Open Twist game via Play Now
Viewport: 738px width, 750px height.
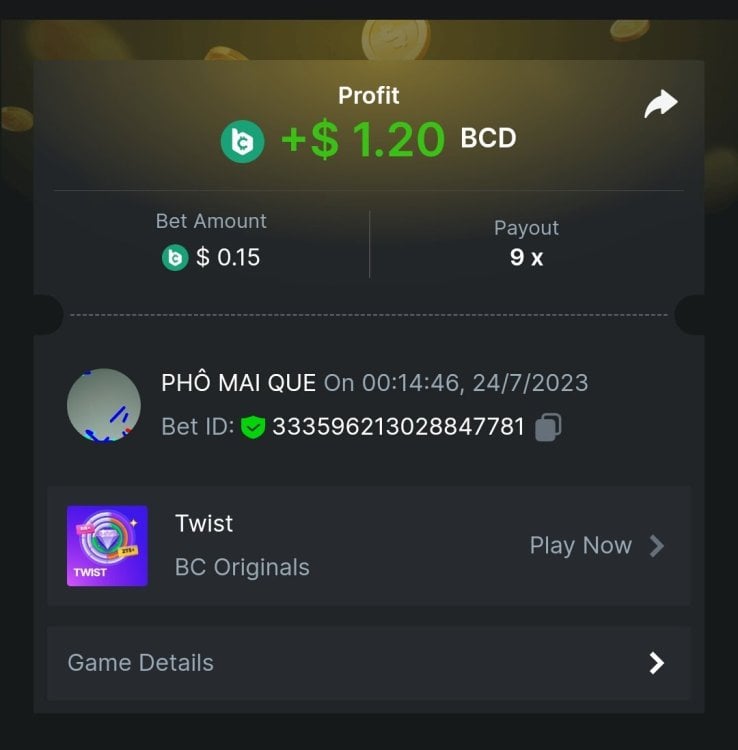click(x=596, y=545)
